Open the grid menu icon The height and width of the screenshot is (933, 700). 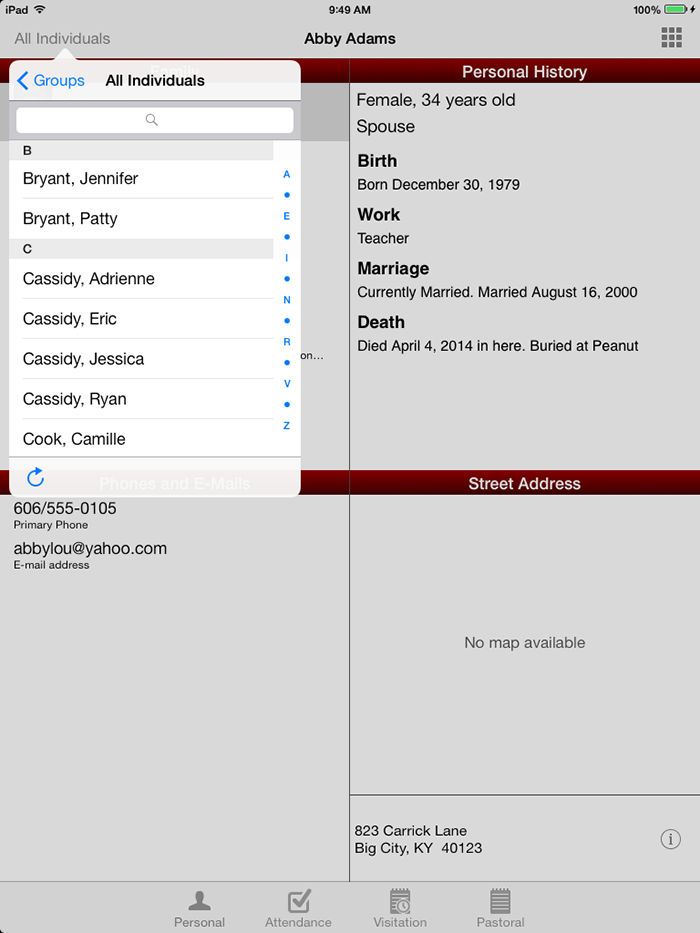[x=672, y=38]
